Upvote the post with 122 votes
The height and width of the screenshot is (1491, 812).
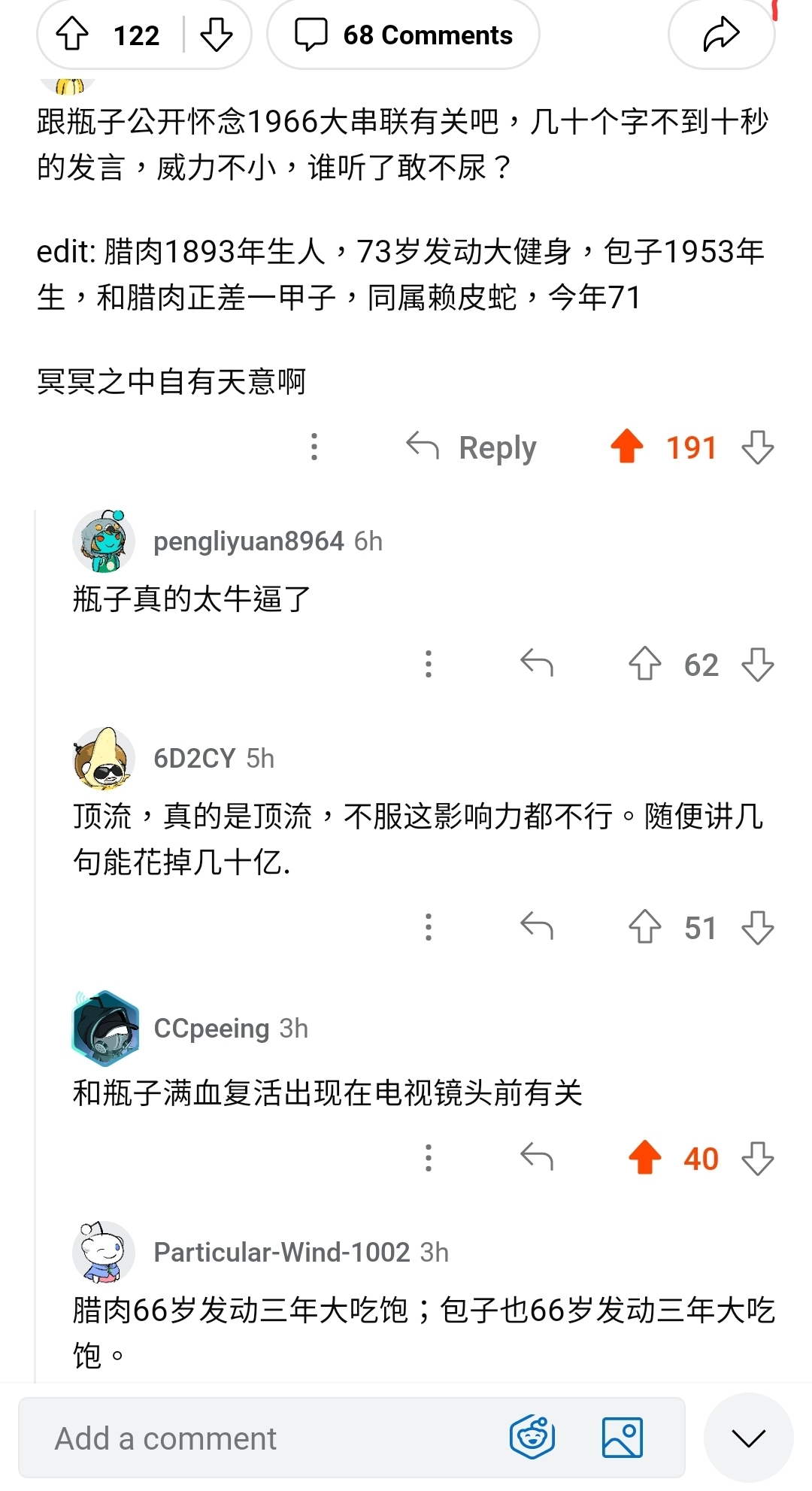73,35
